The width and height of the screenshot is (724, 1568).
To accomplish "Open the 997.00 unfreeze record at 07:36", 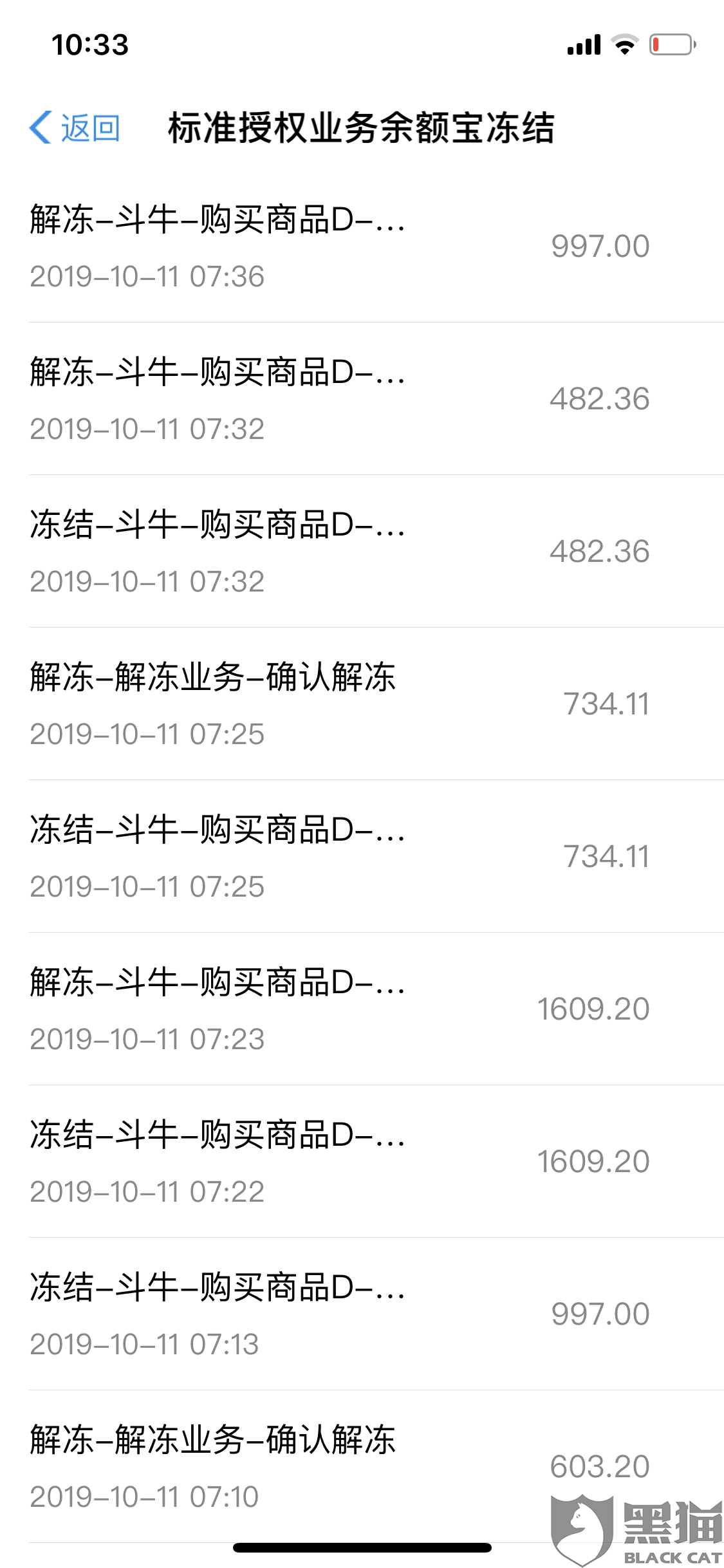I will pyautogui.click(x=362, y=247).
